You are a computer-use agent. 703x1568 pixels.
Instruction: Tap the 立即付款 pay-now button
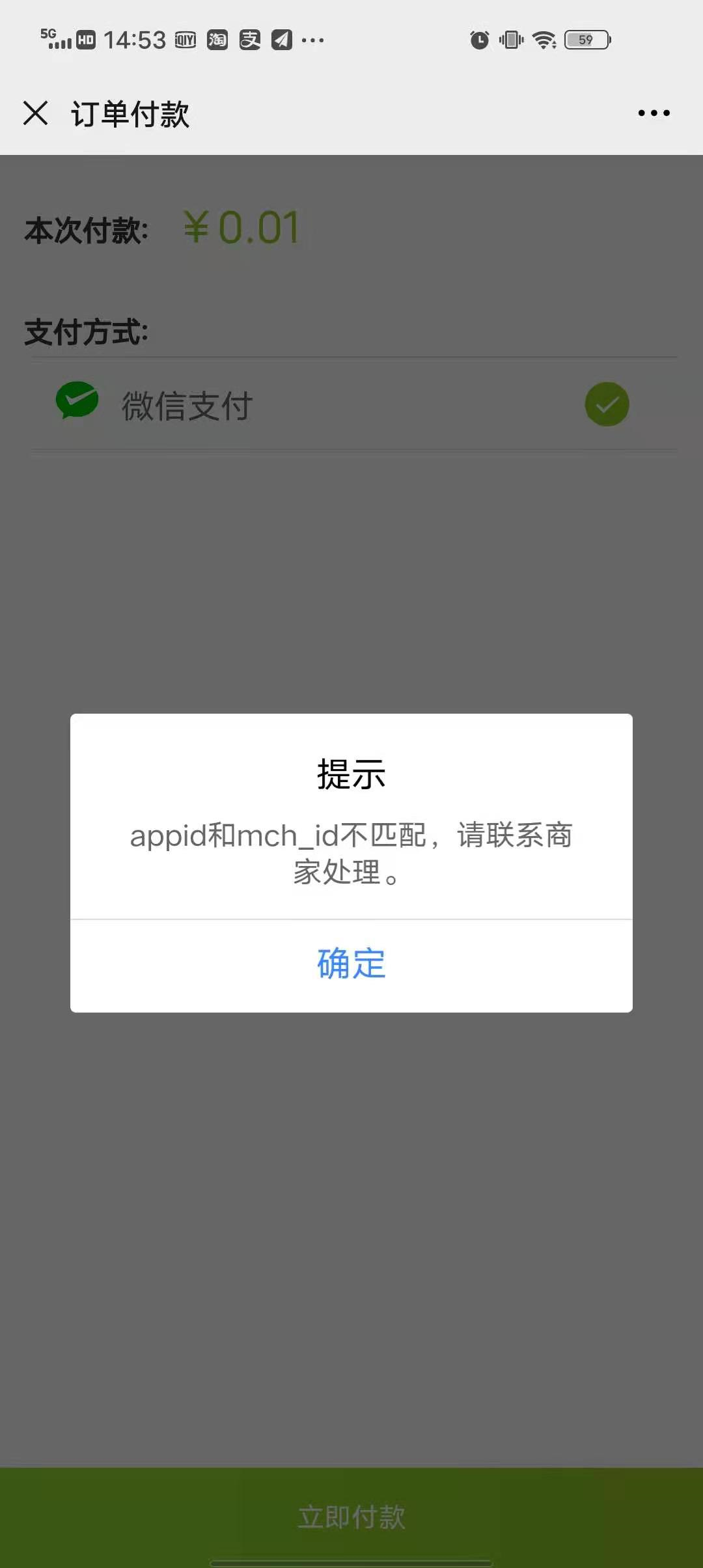(x=351, y=1517)
